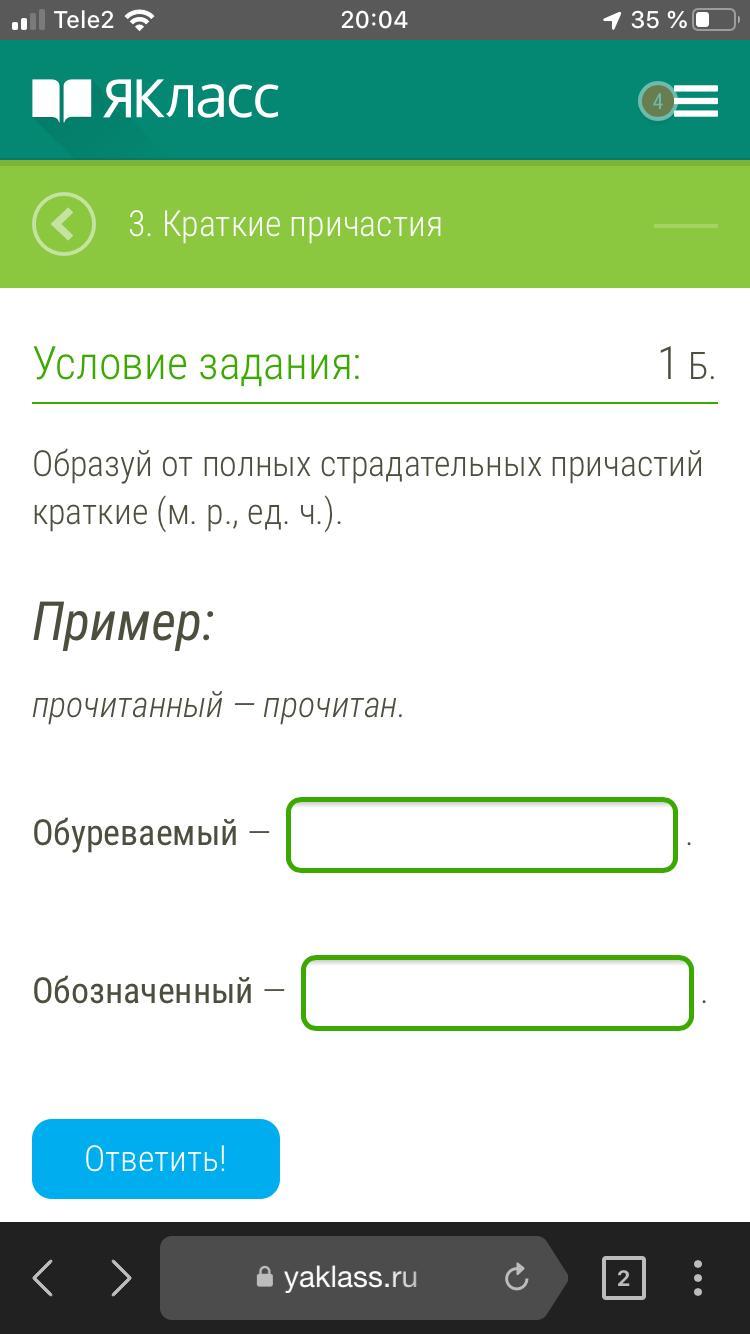Tap the ЯКласс logo
Screen dimensions: 750x1334
[x=155, y=100]
